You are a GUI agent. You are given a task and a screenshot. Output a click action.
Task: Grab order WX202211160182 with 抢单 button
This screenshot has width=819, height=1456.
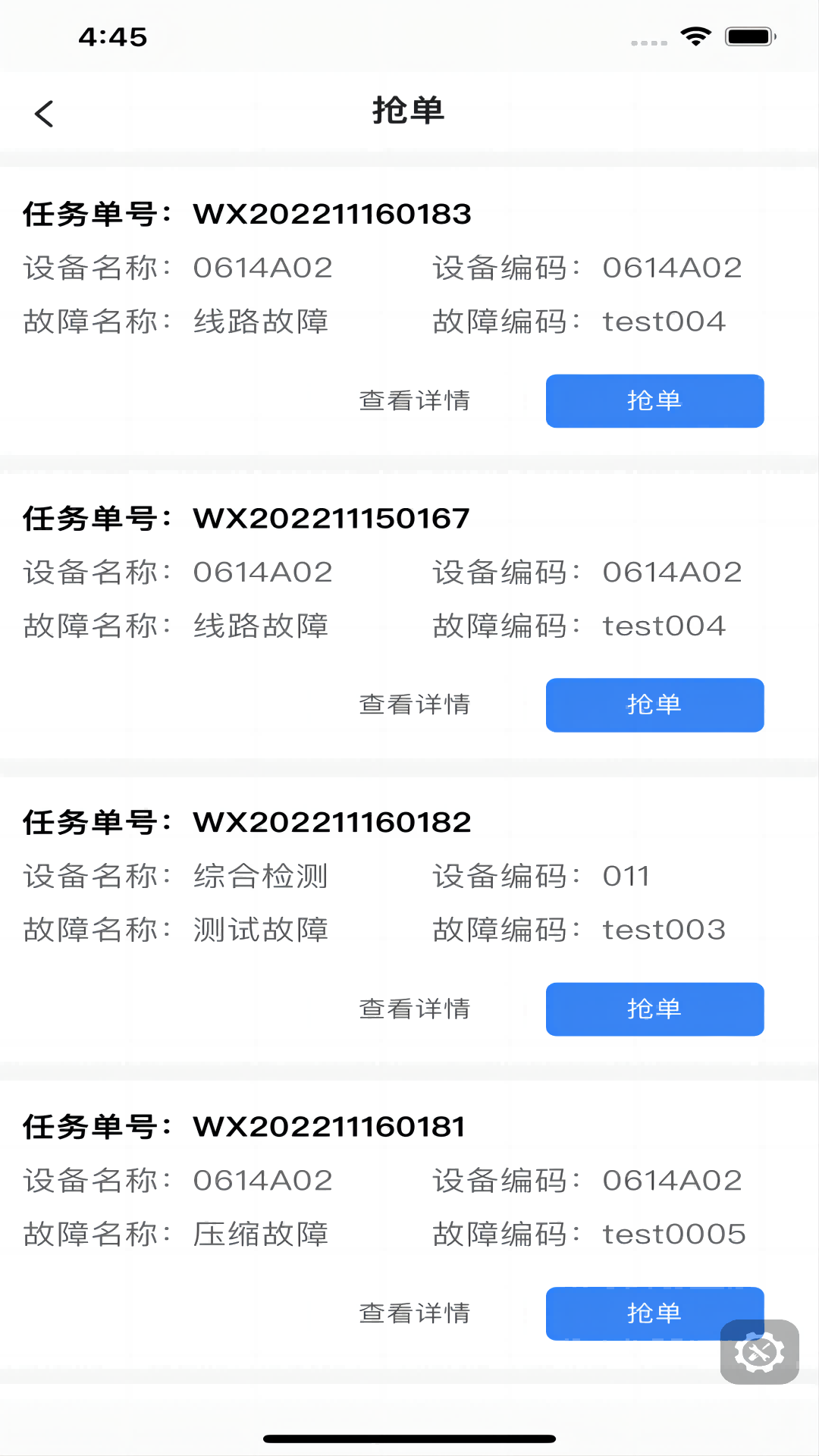654,1009
